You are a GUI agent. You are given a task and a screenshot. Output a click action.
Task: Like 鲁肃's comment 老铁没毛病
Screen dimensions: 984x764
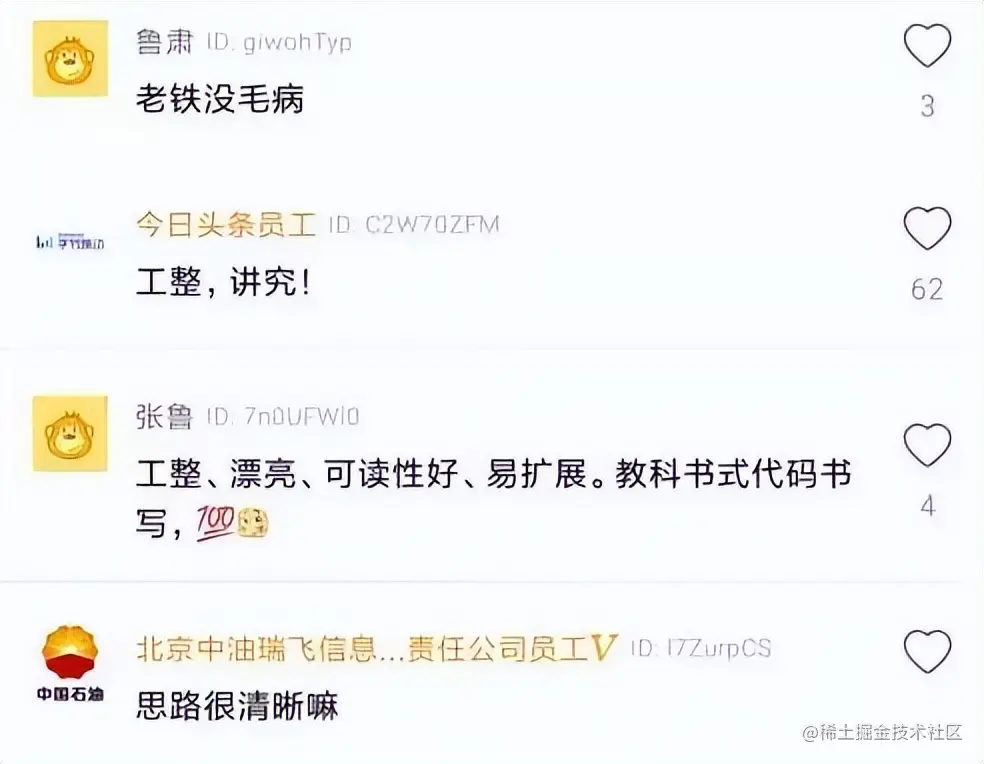[x=927, y=46]
